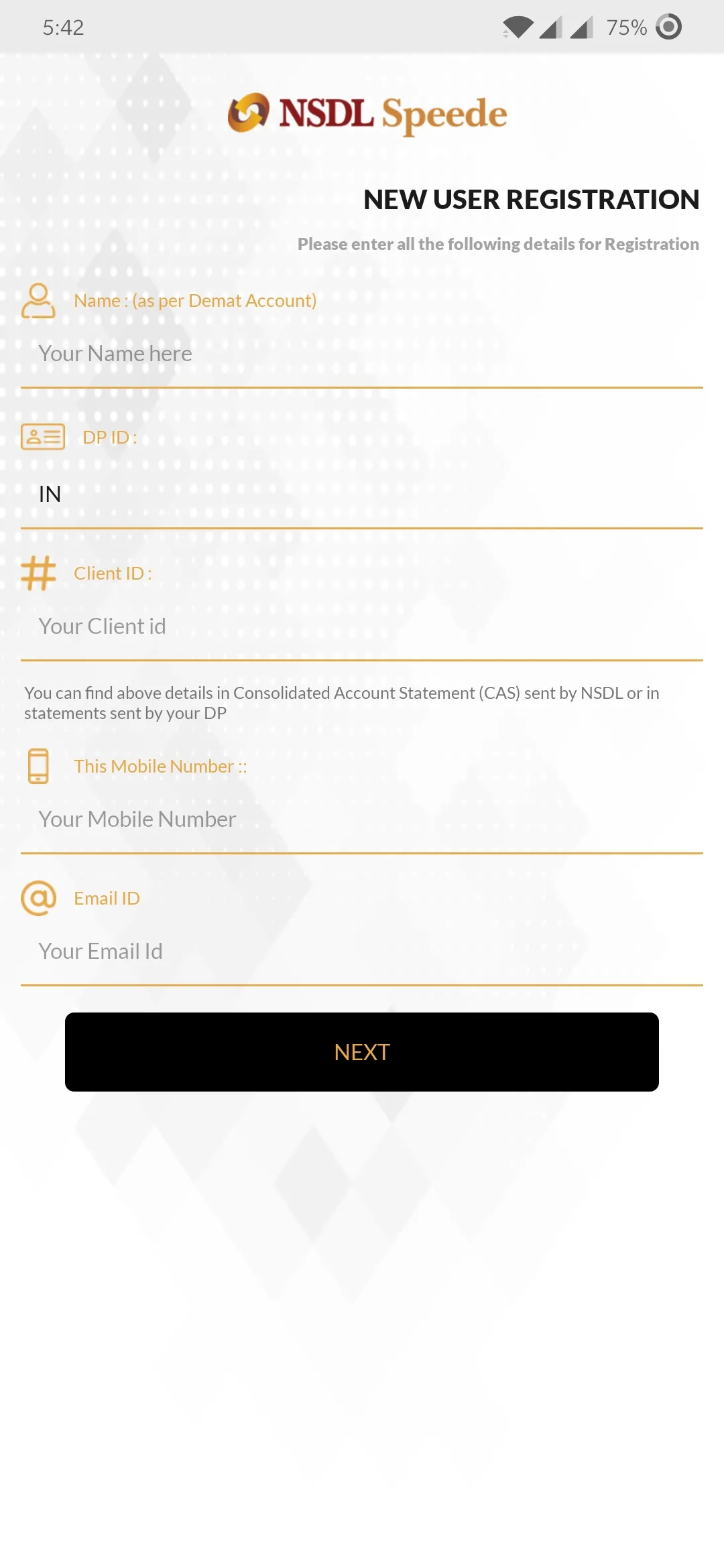Select the Your Client id field
Screen dimensions: 724x1568
(362, 627)
